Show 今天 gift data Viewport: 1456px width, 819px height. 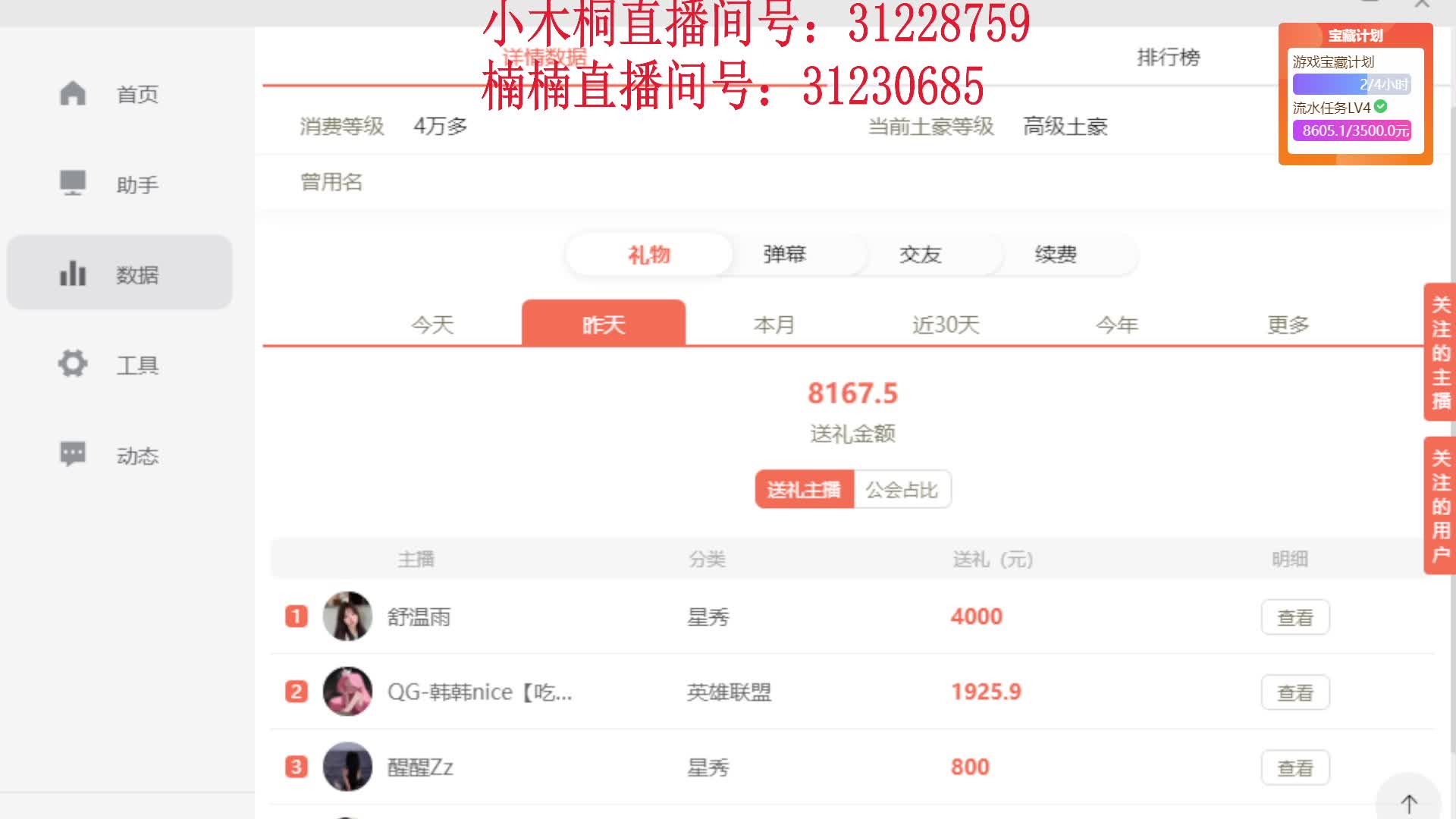tap(432, 325)
